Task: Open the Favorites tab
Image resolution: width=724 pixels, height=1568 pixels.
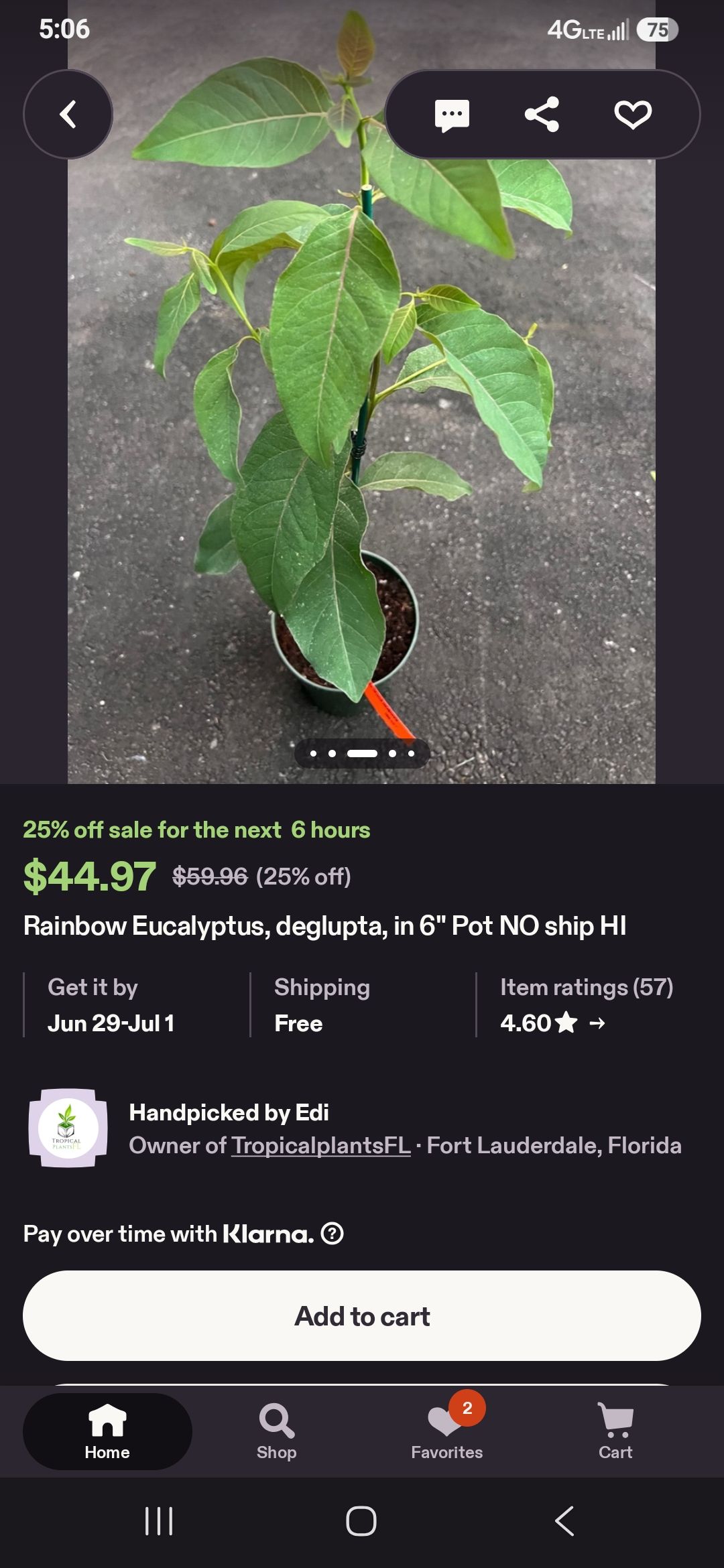Action: click(447, 1431)
